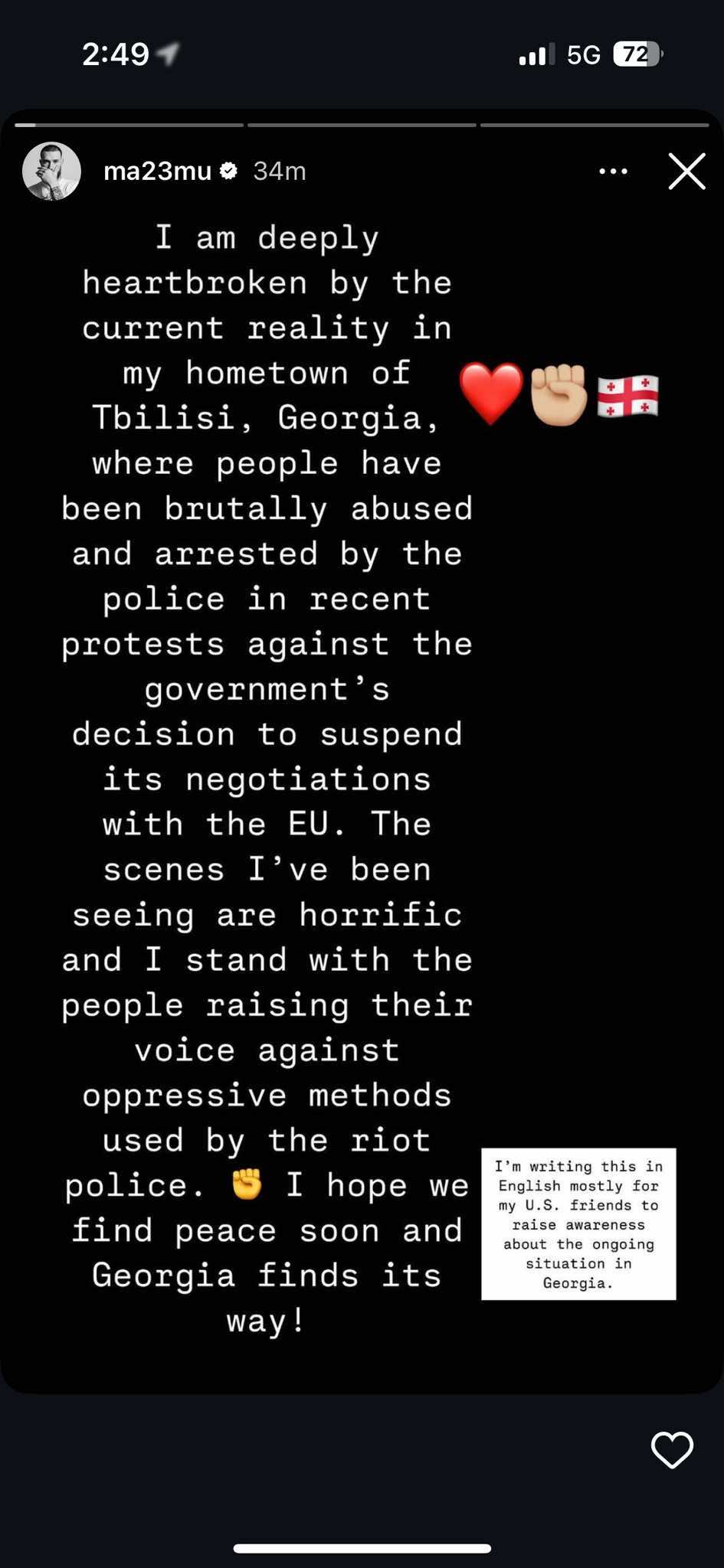Tap the ma23mu username
Image resolution: width=724 pixels, height=1568 pixels.
point(157,171)
